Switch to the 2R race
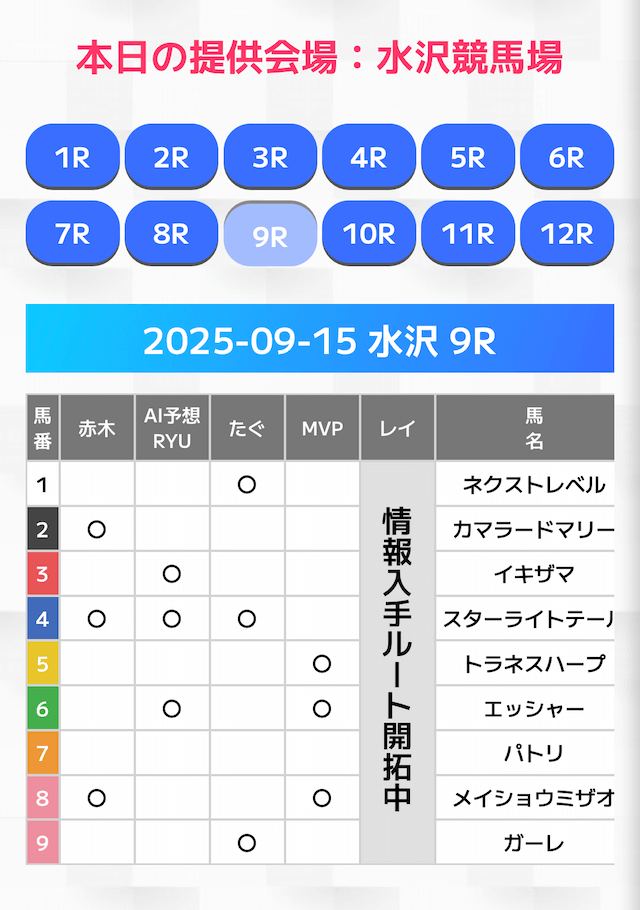Image resolution: width=640 pixels, height=910 pixels. click(172, 156)
